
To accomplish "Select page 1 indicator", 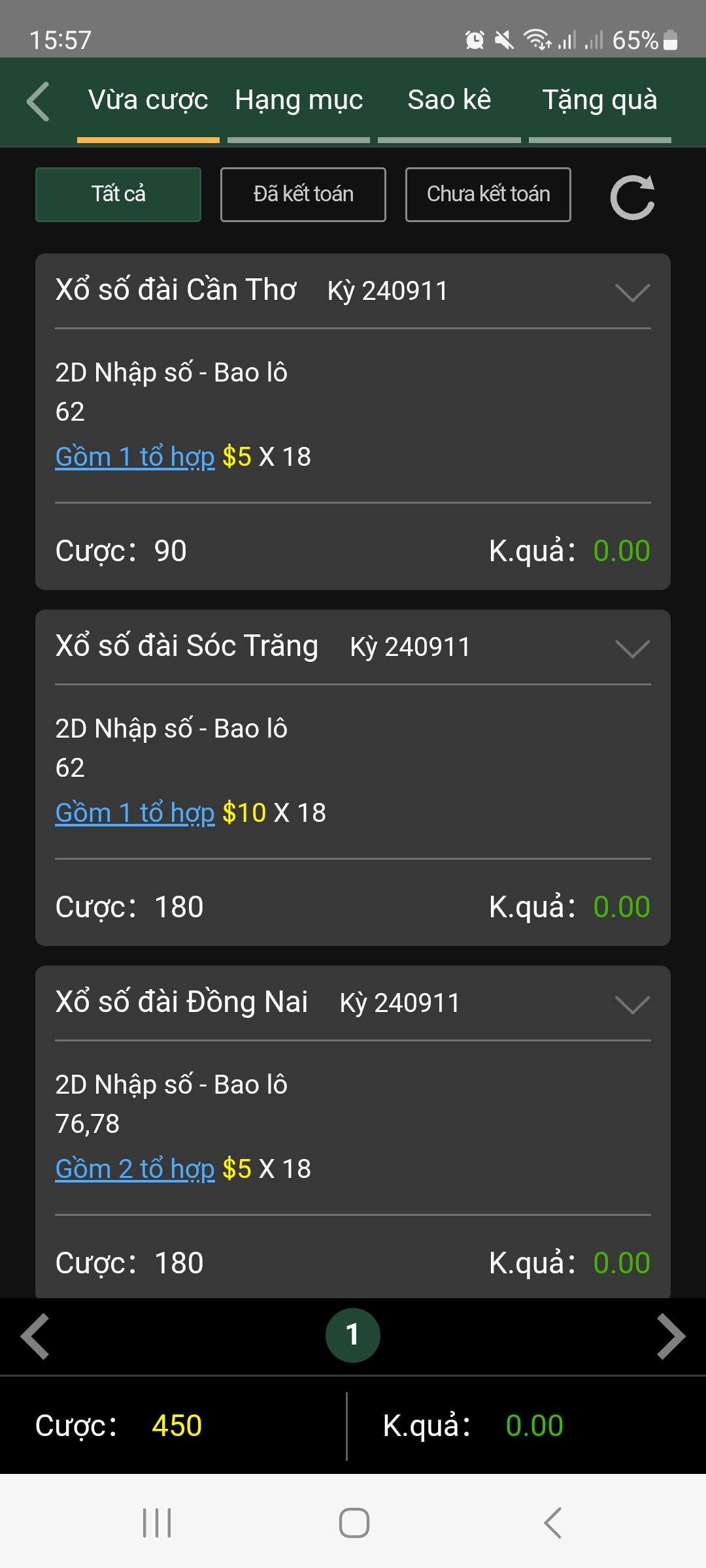I will pos(353,1335).
